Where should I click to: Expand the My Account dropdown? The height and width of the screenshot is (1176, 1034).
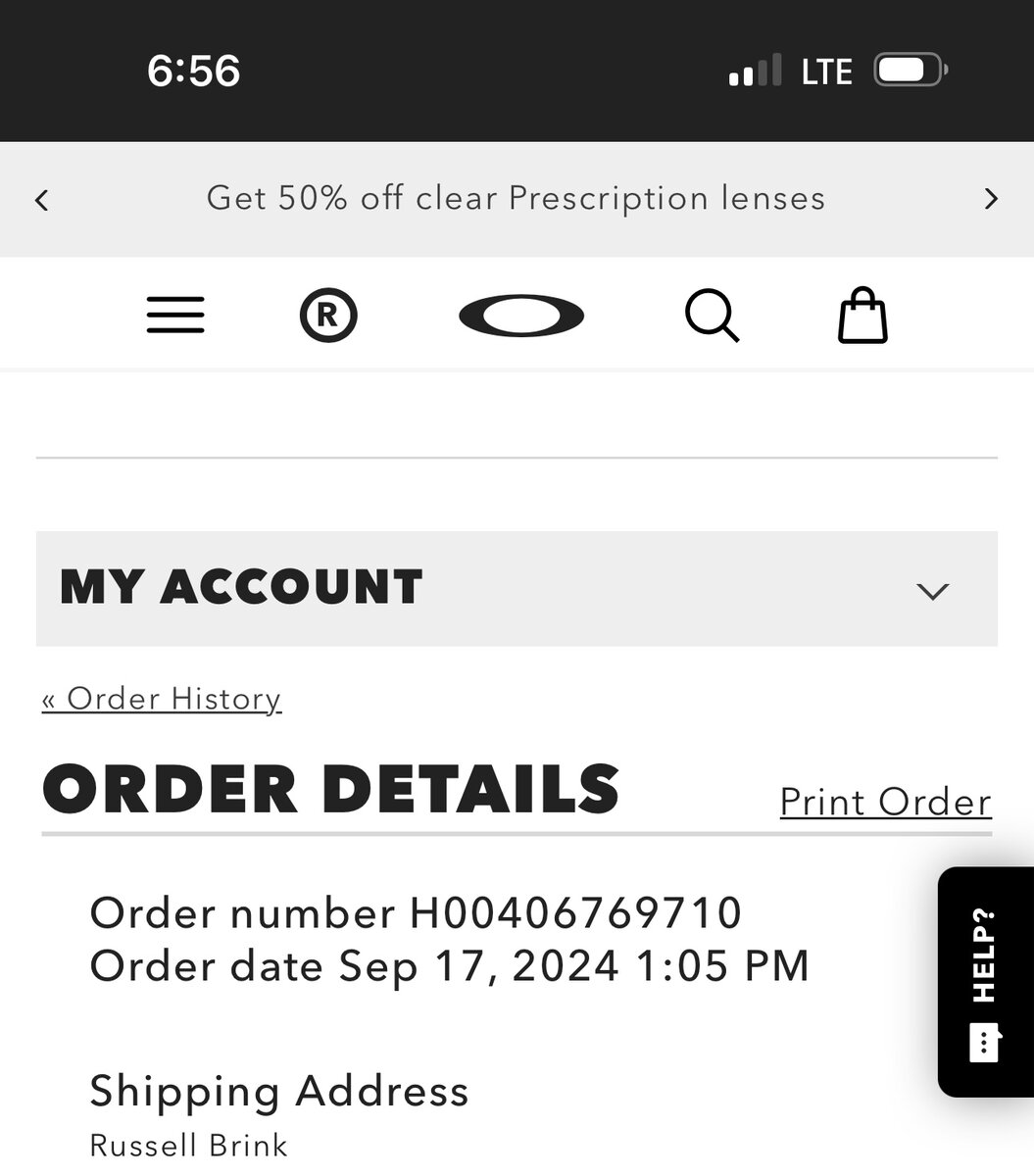coord(931,590)
